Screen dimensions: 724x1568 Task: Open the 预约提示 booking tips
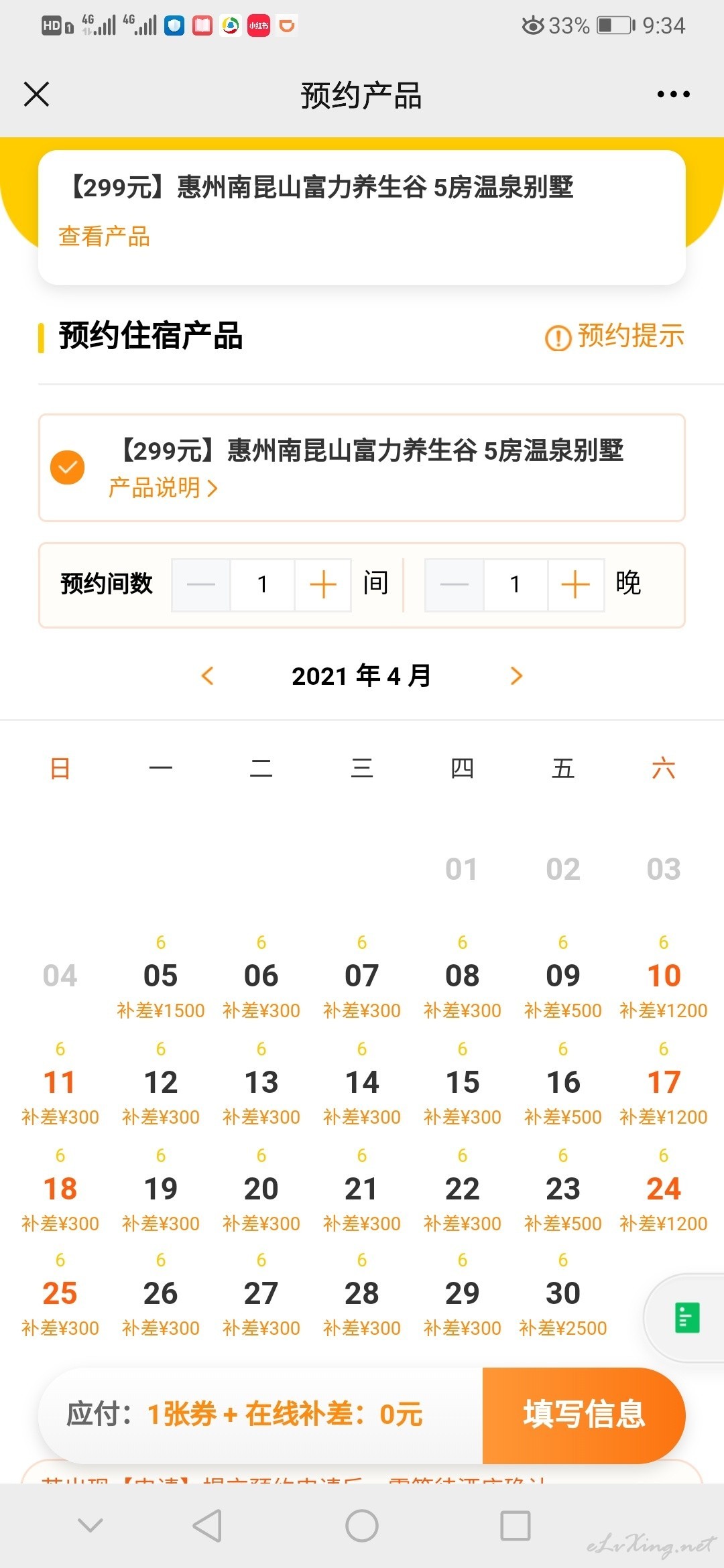pyautogui.click(x=615, y=336)
